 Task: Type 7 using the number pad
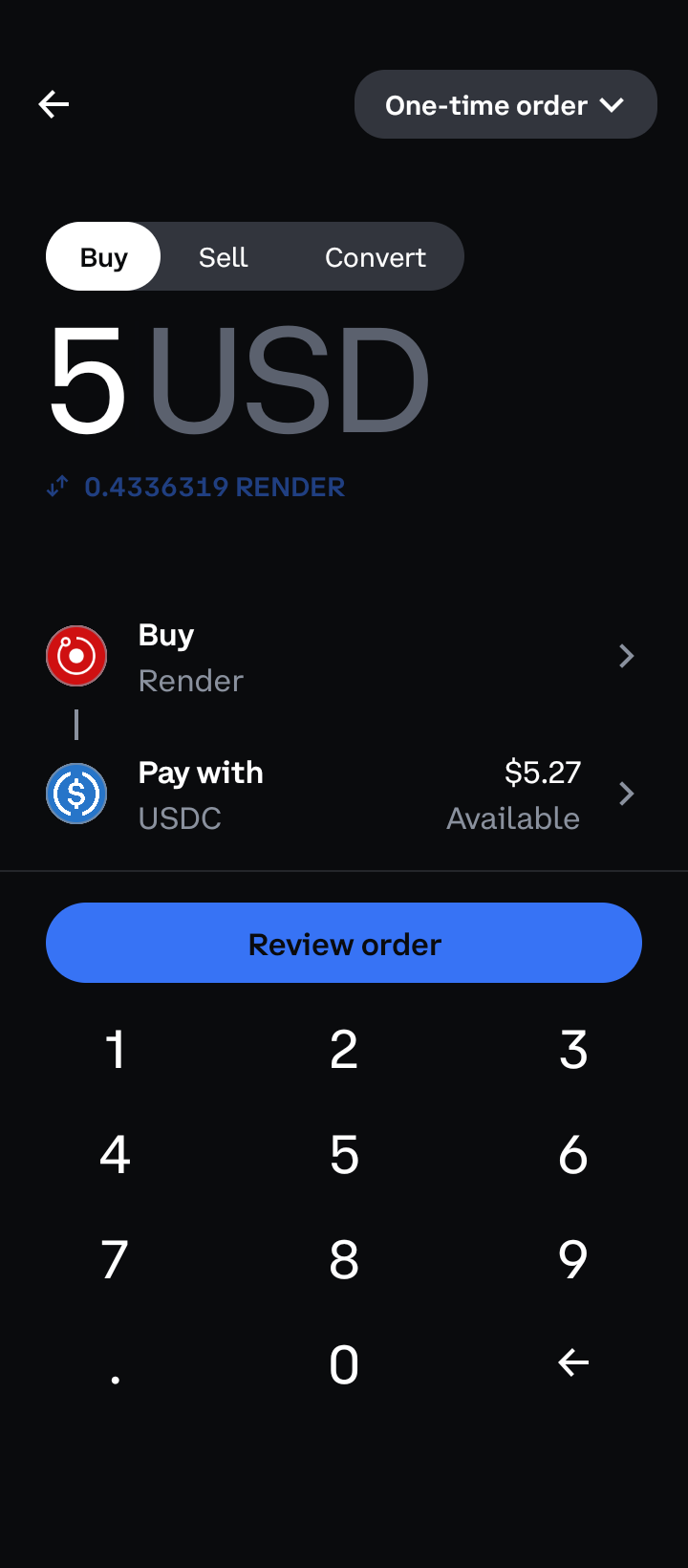click(115, 1260)
